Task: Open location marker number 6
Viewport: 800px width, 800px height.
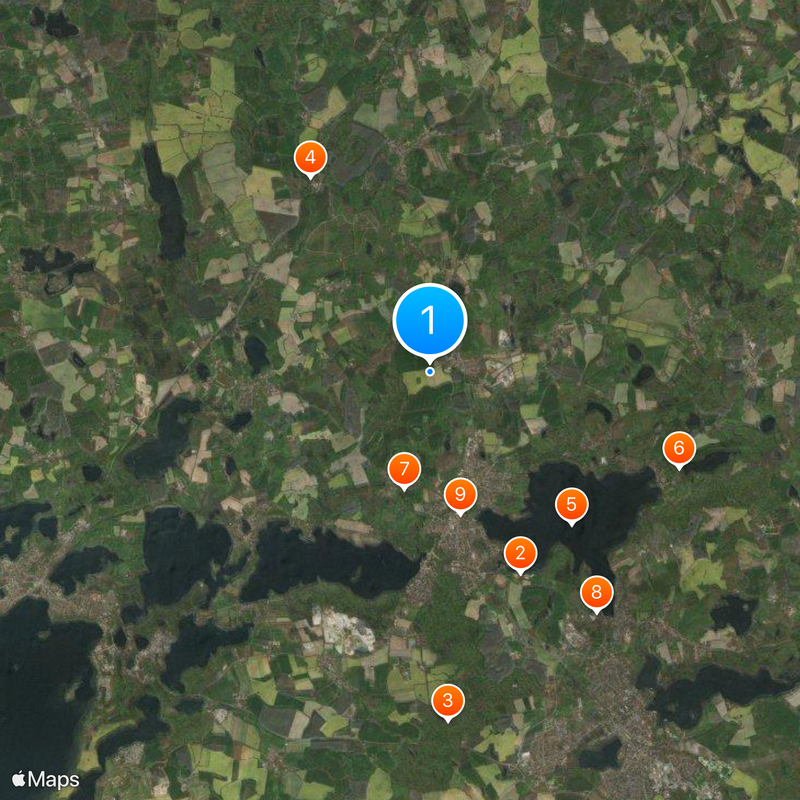Action: [678, 448]
